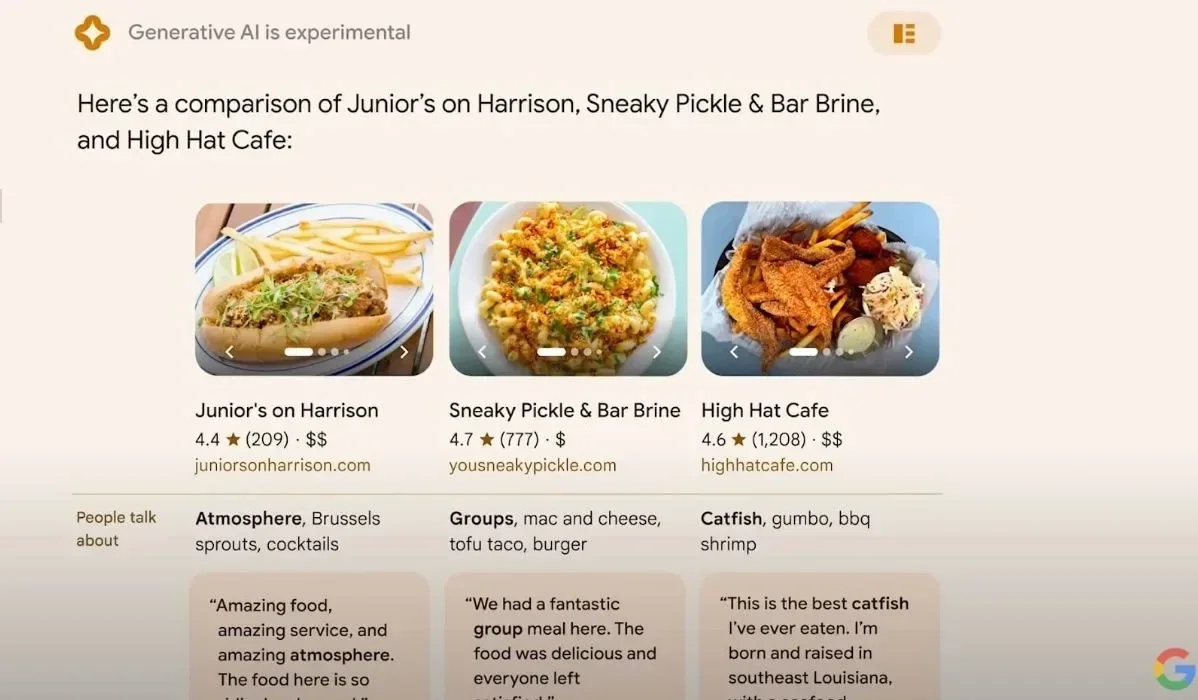Show previous photo for High Hat Cafe
Viewport: 1198px width, 700px height.
(734, 352)
